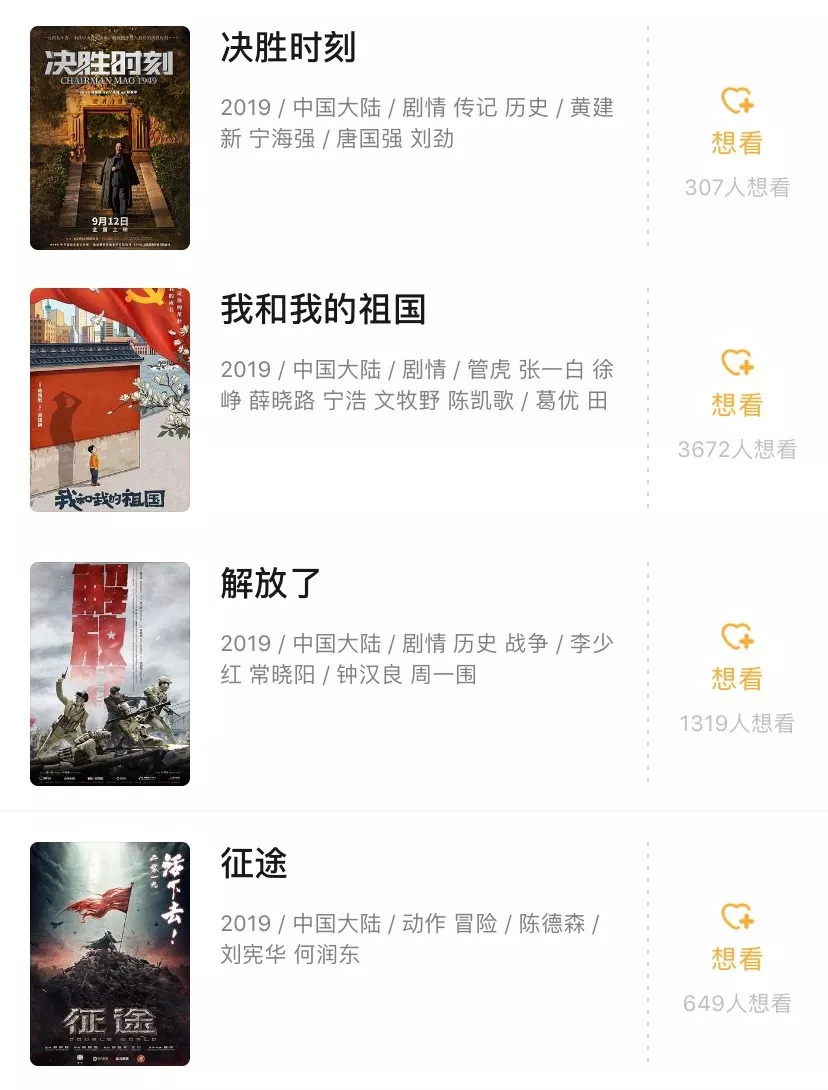The width and height of the screenshot is (828, 1090).
Task: Tap 想看 for the movie 解放了
Action: coord(737,657)
